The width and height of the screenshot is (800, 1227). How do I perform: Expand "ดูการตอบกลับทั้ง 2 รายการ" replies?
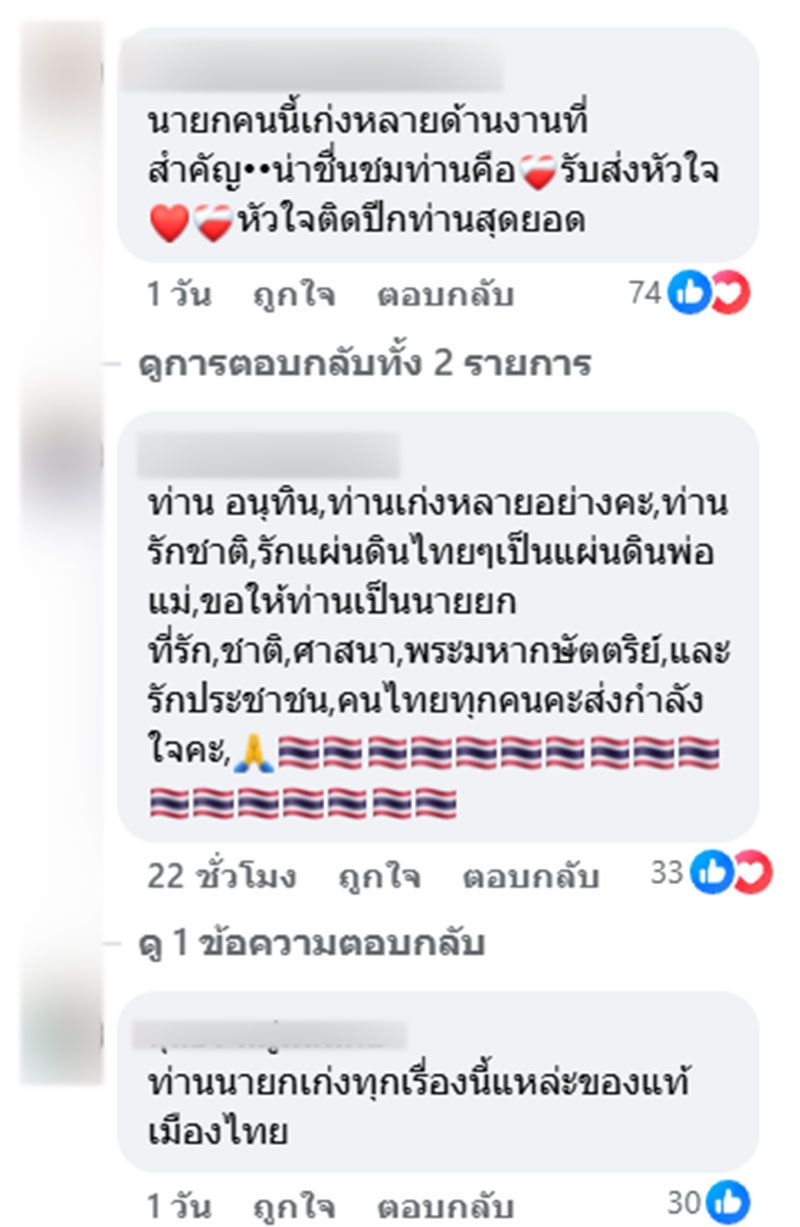364,364
